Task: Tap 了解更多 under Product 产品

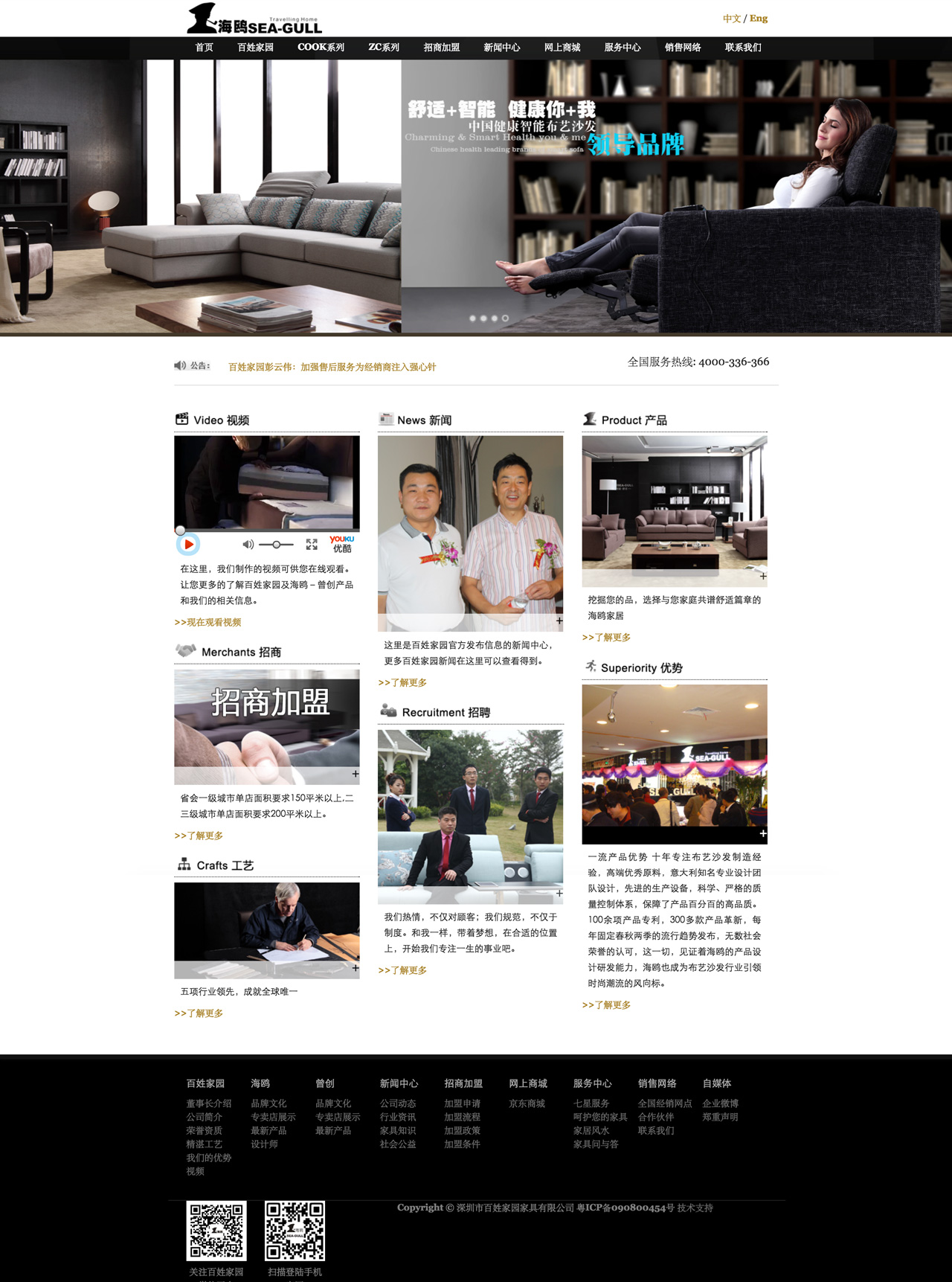Action: 606,638
